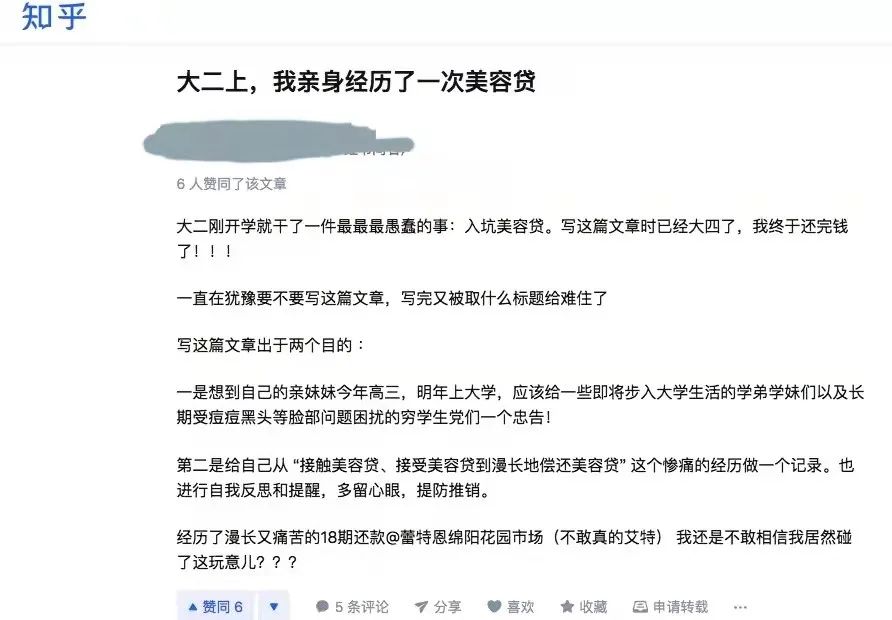Go to the 知乎 home page via logo

[54, 17]
